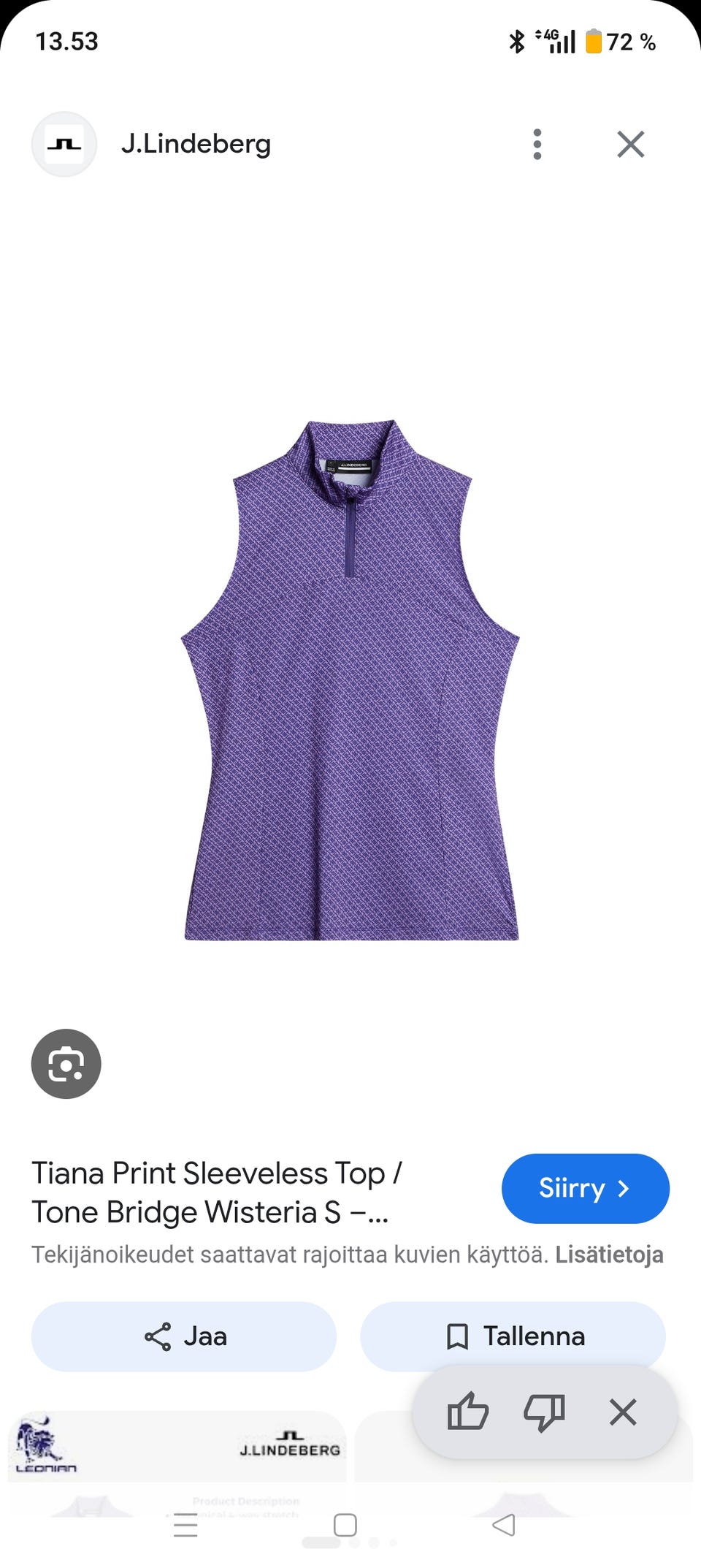Give thumbs up feedback
Screen dimensions: 701x1568
[x=467, y=1411]
